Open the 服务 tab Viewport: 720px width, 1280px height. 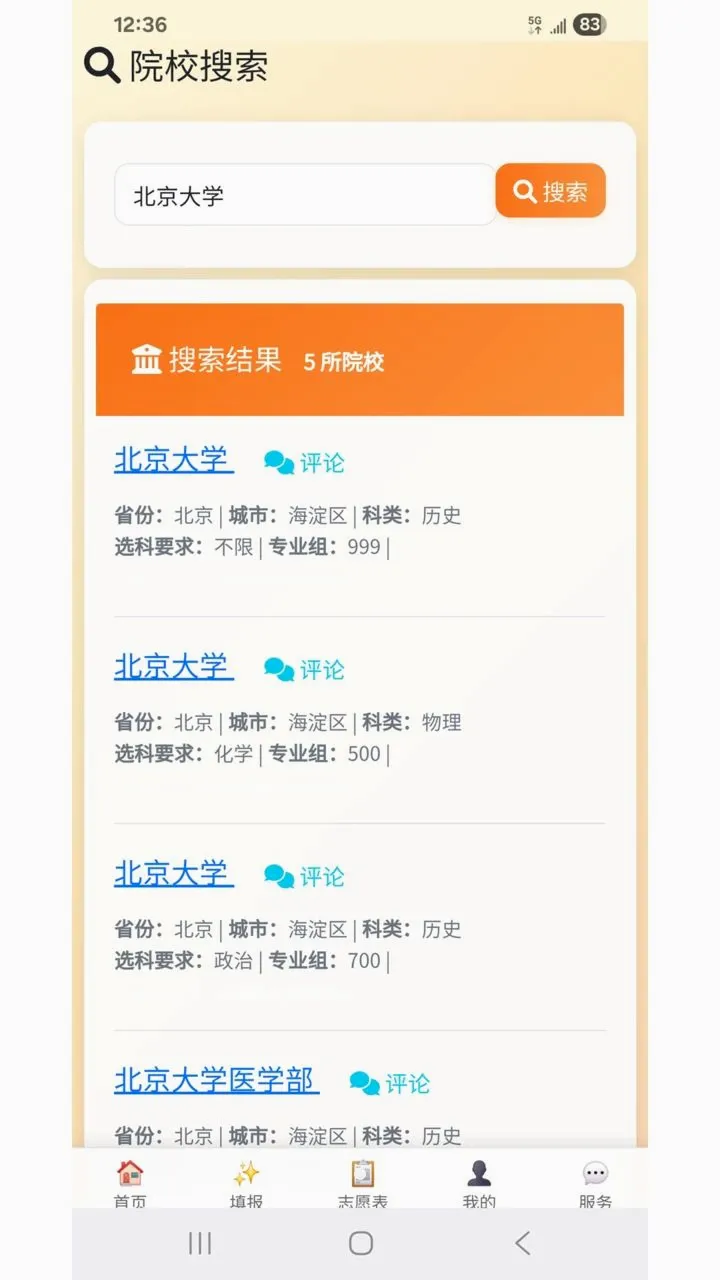595,1184
